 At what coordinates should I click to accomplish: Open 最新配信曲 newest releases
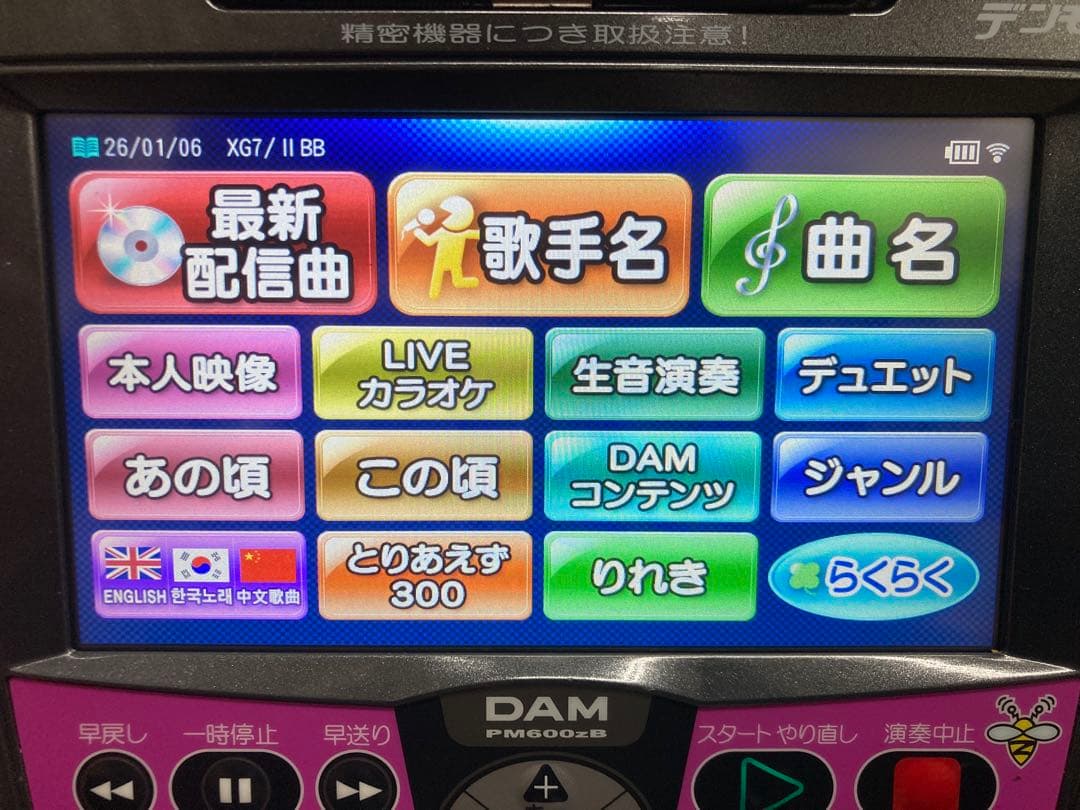pos(224,243)
